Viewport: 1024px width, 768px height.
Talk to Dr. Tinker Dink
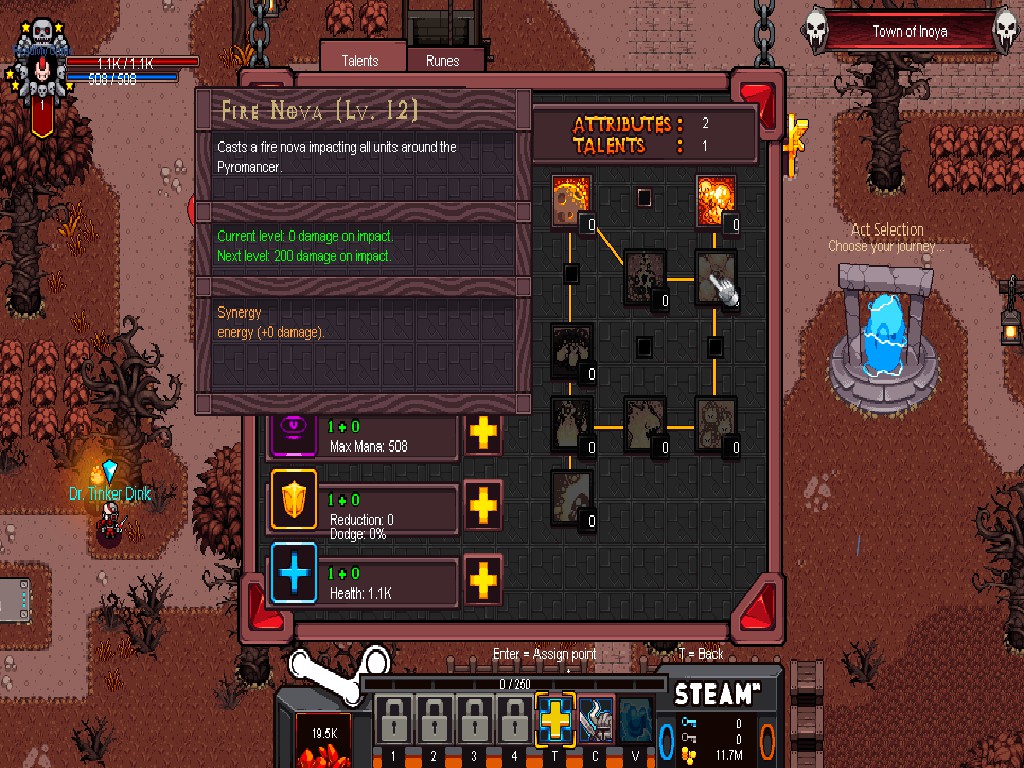(x=109, y=522)
